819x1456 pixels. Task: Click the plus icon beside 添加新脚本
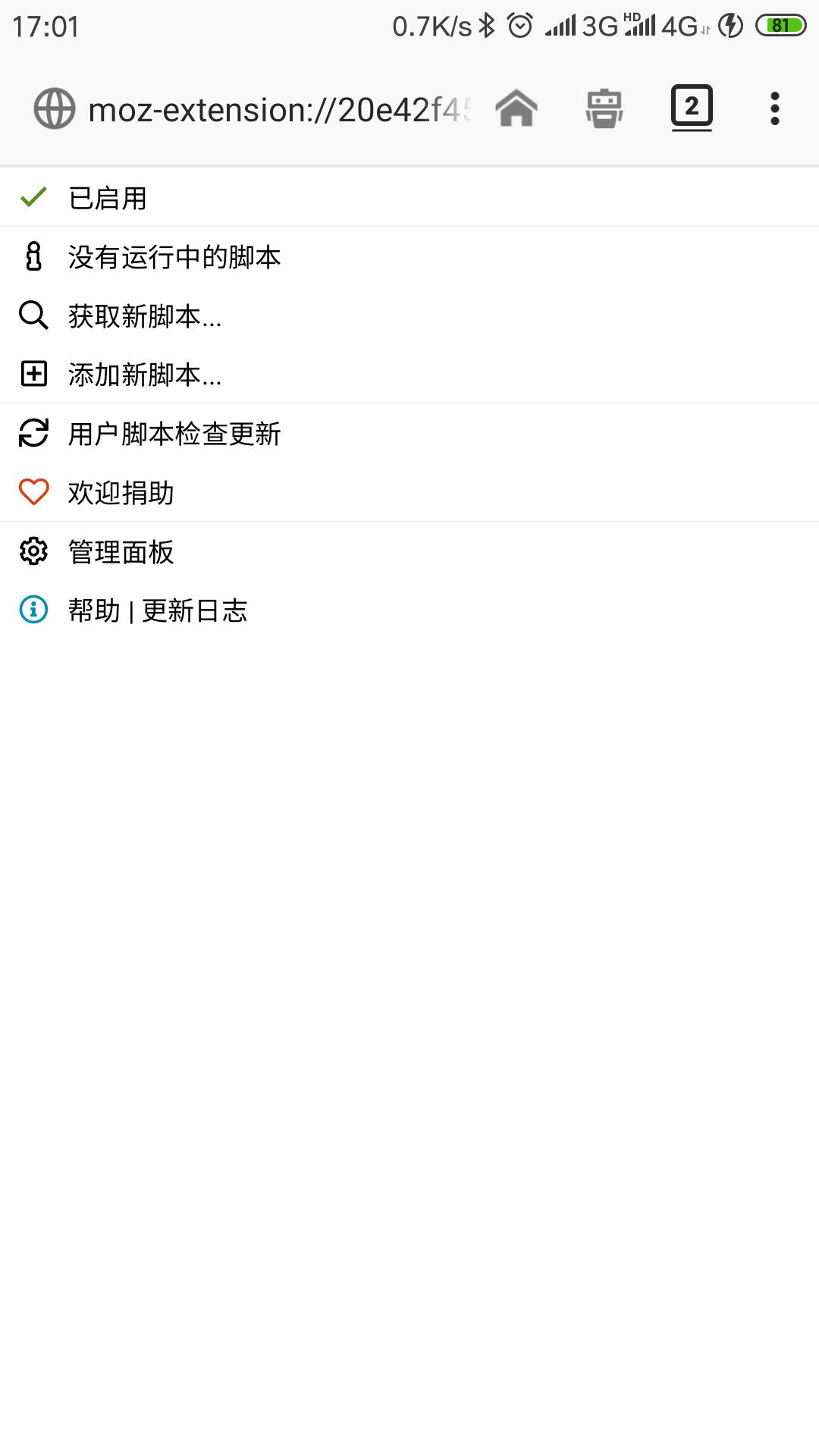coord(33,375)
